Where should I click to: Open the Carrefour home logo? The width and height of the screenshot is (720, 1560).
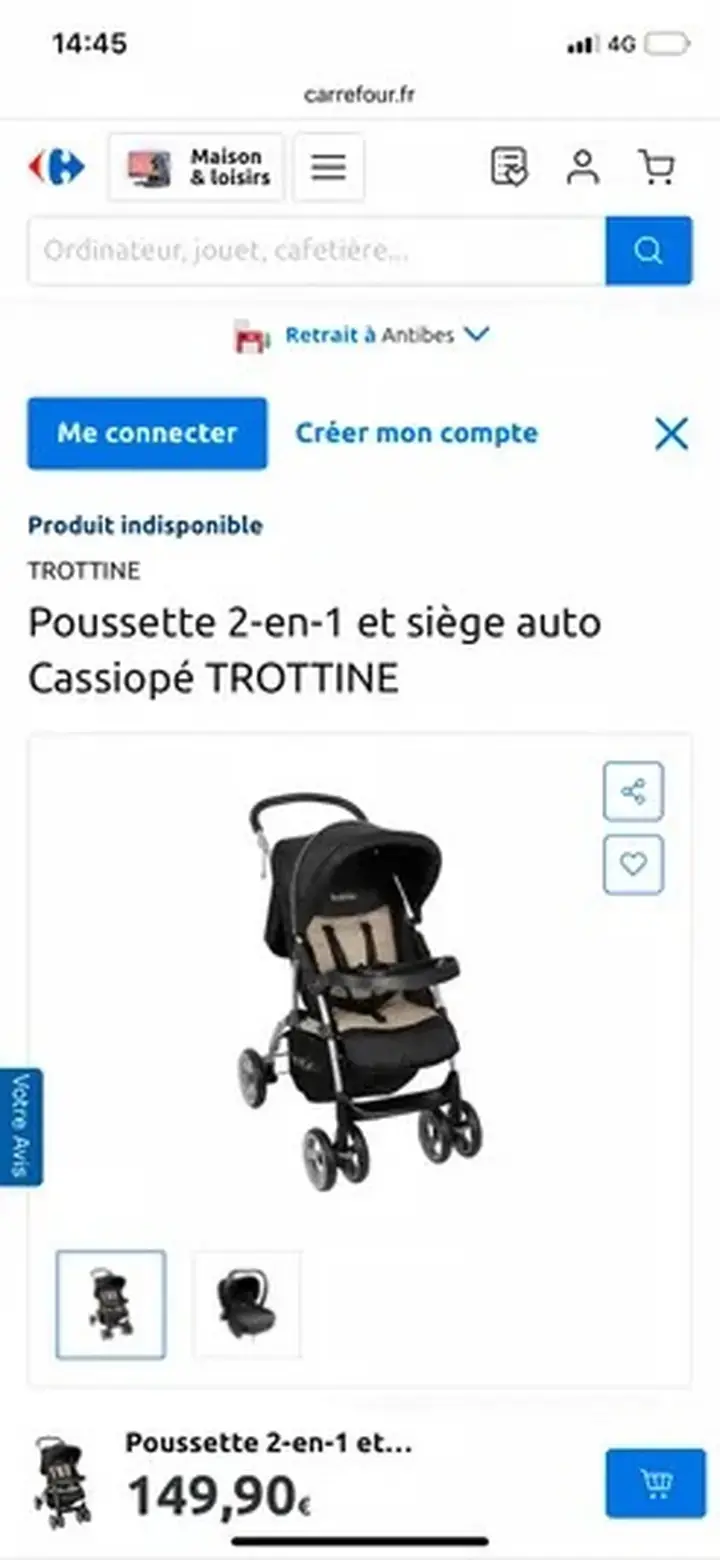click(x=56, y=167)
